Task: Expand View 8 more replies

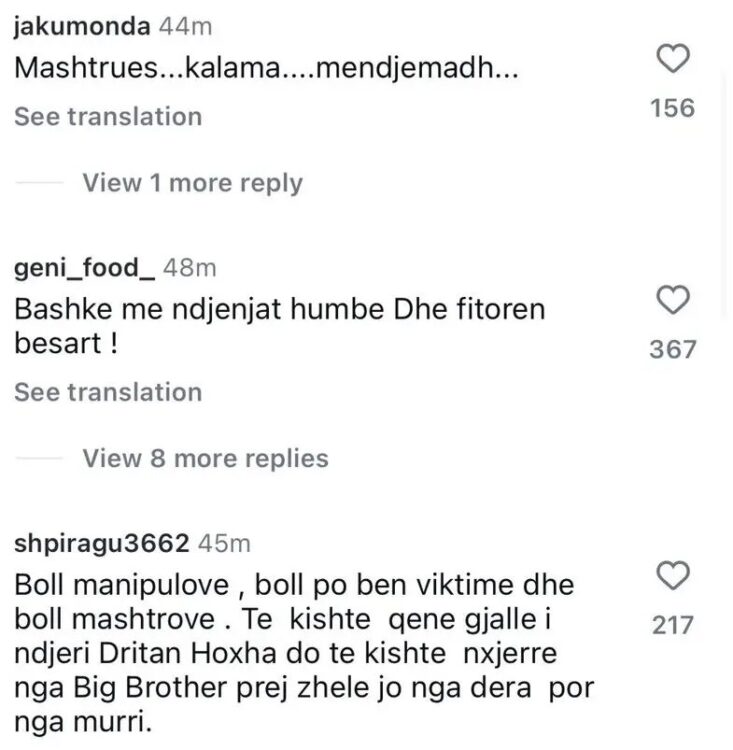Action: [x=205, y=459]
